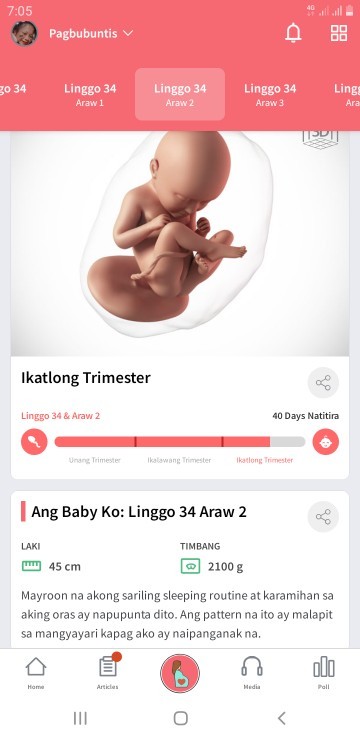Tap the 3D view icon on baby image

321,140
